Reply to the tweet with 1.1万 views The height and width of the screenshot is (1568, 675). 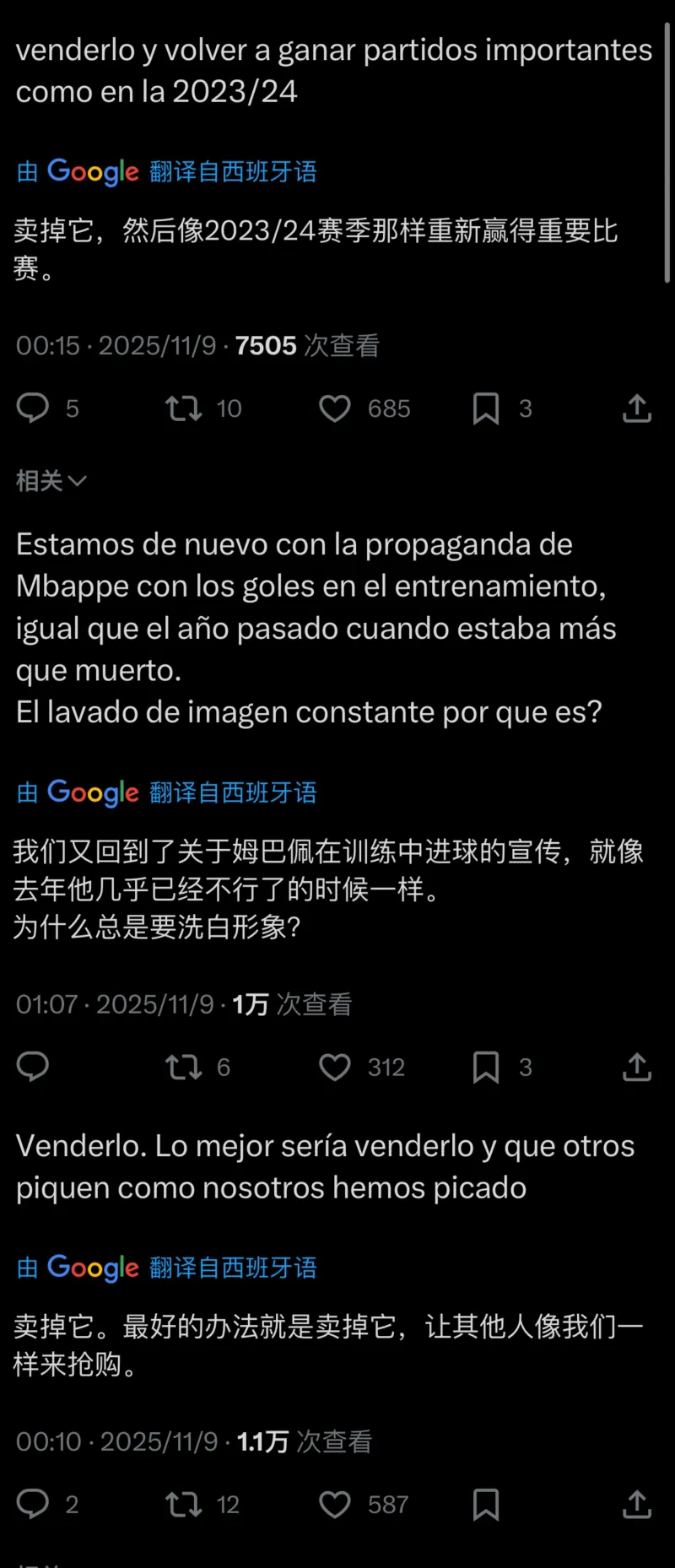coord(34,1504)
